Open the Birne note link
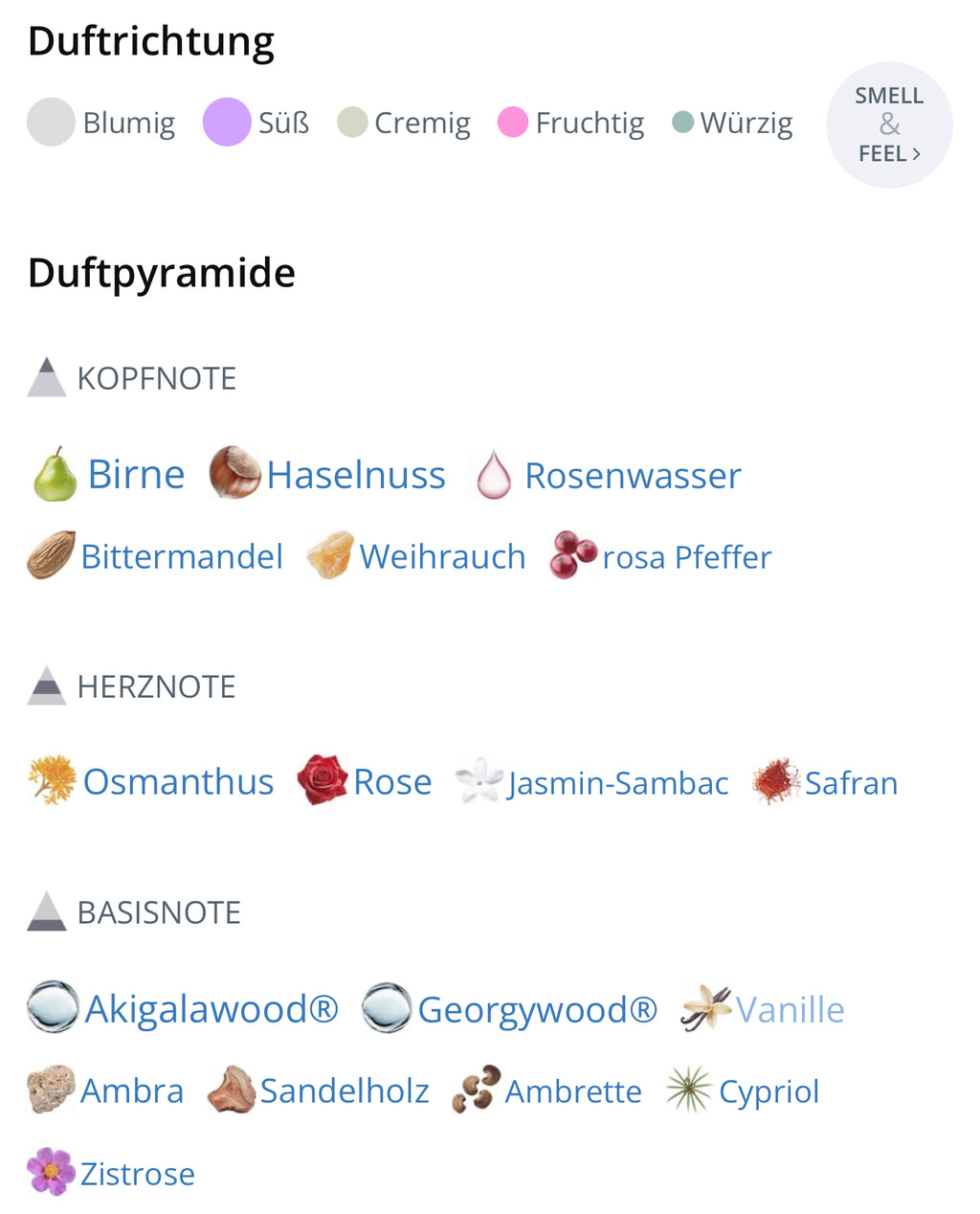 (x=135, y=475)
